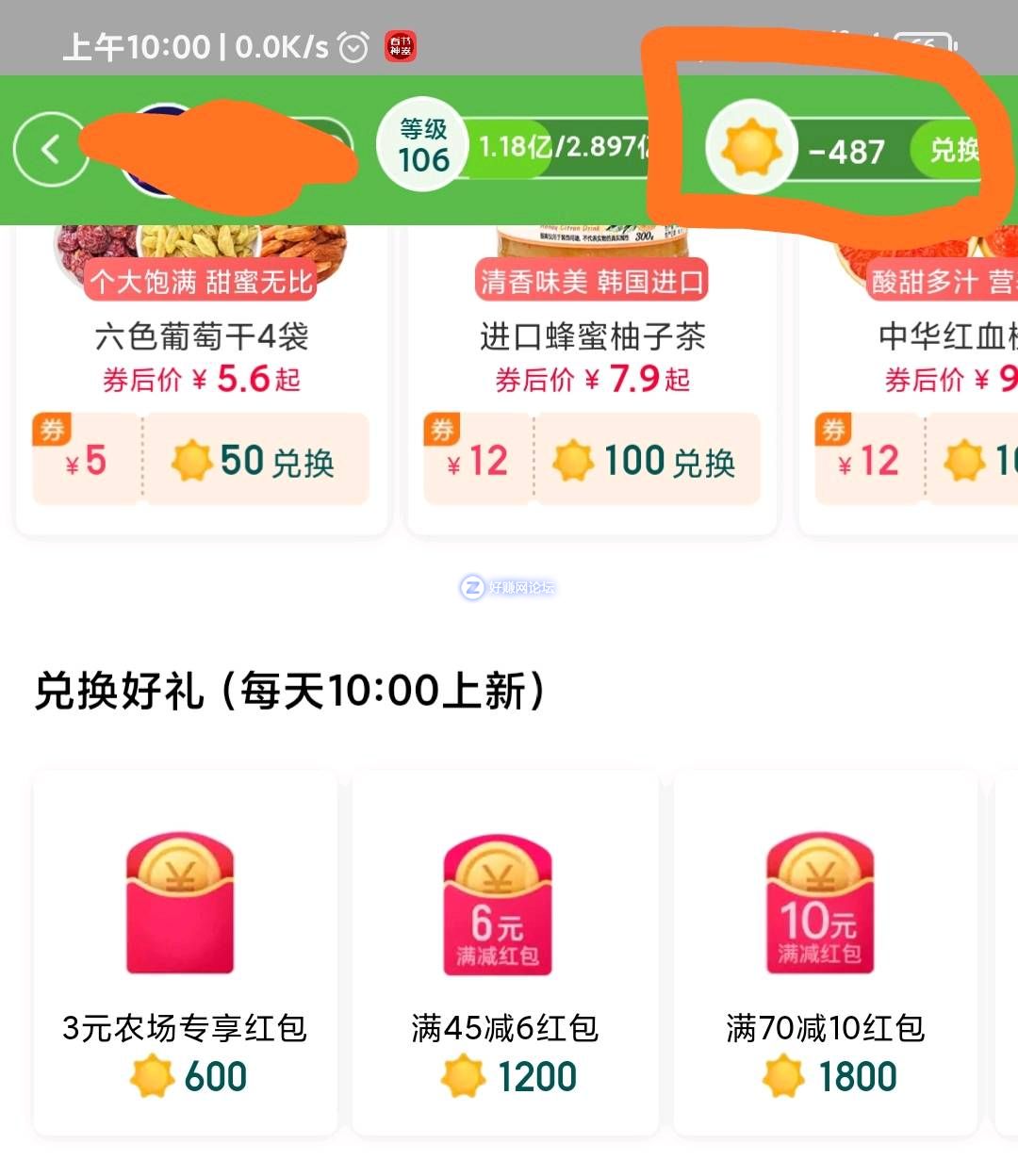This screenshot has height=1176, width=1018.
Task: Open the 等级 106 level badge
Action: (x=423, y=146)
